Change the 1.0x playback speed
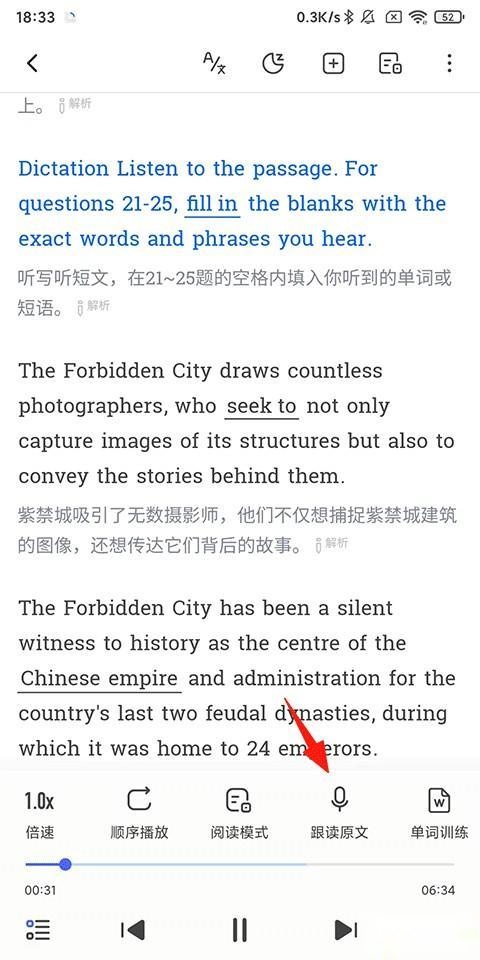 click(x=40, y=814)
